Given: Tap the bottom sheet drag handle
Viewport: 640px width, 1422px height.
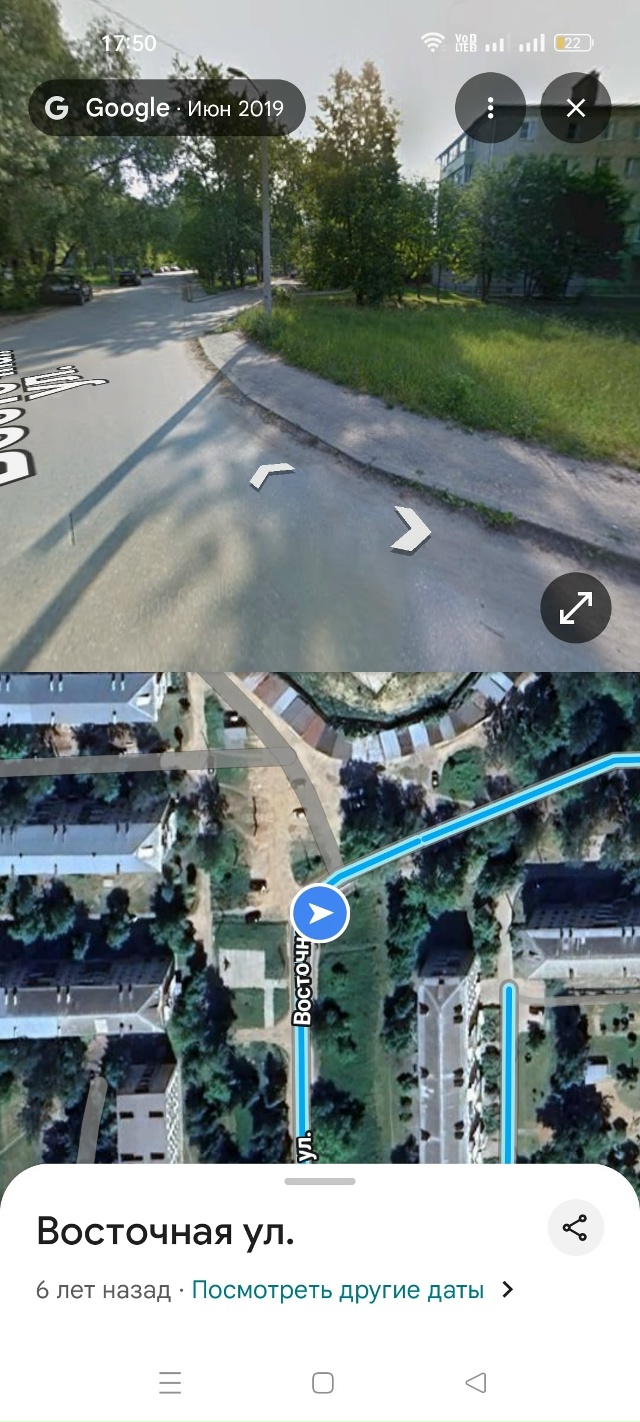Looking at the screenshot, I should coord(320,1181).
